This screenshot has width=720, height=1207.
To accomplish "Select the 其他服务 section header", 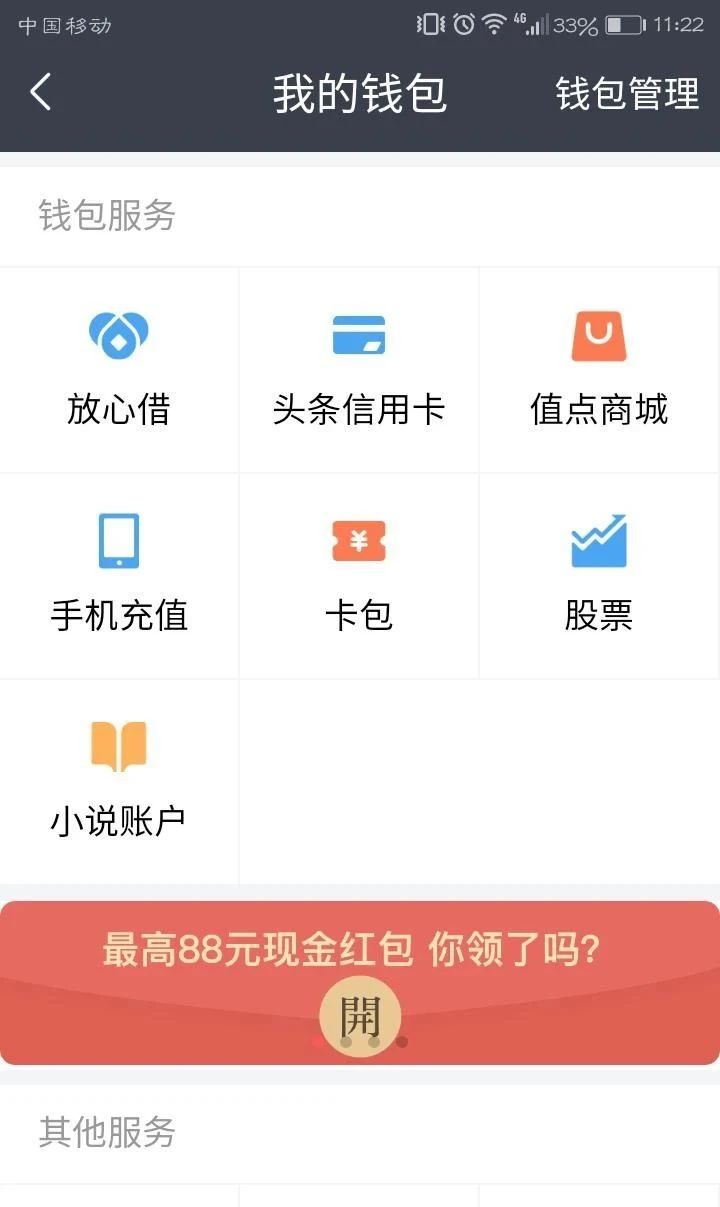I will (106, 1134).
